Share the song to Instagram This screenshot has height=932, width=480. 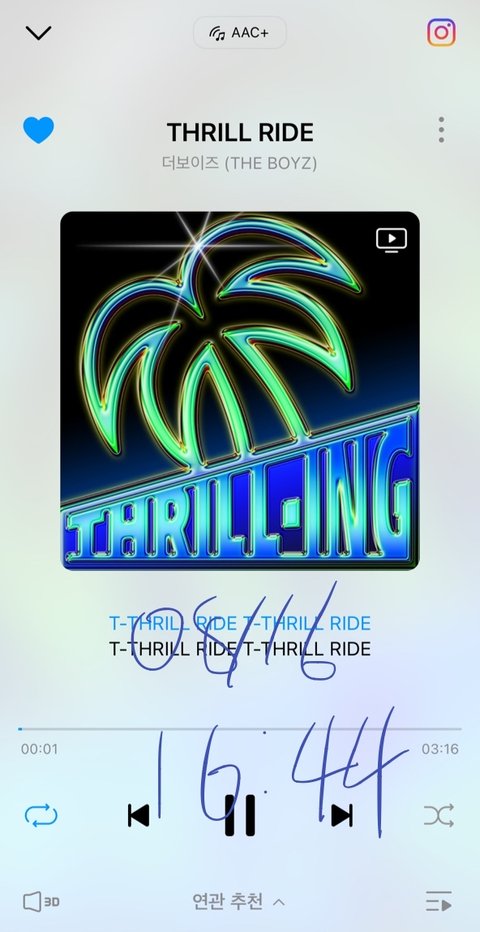click(441, 32)
